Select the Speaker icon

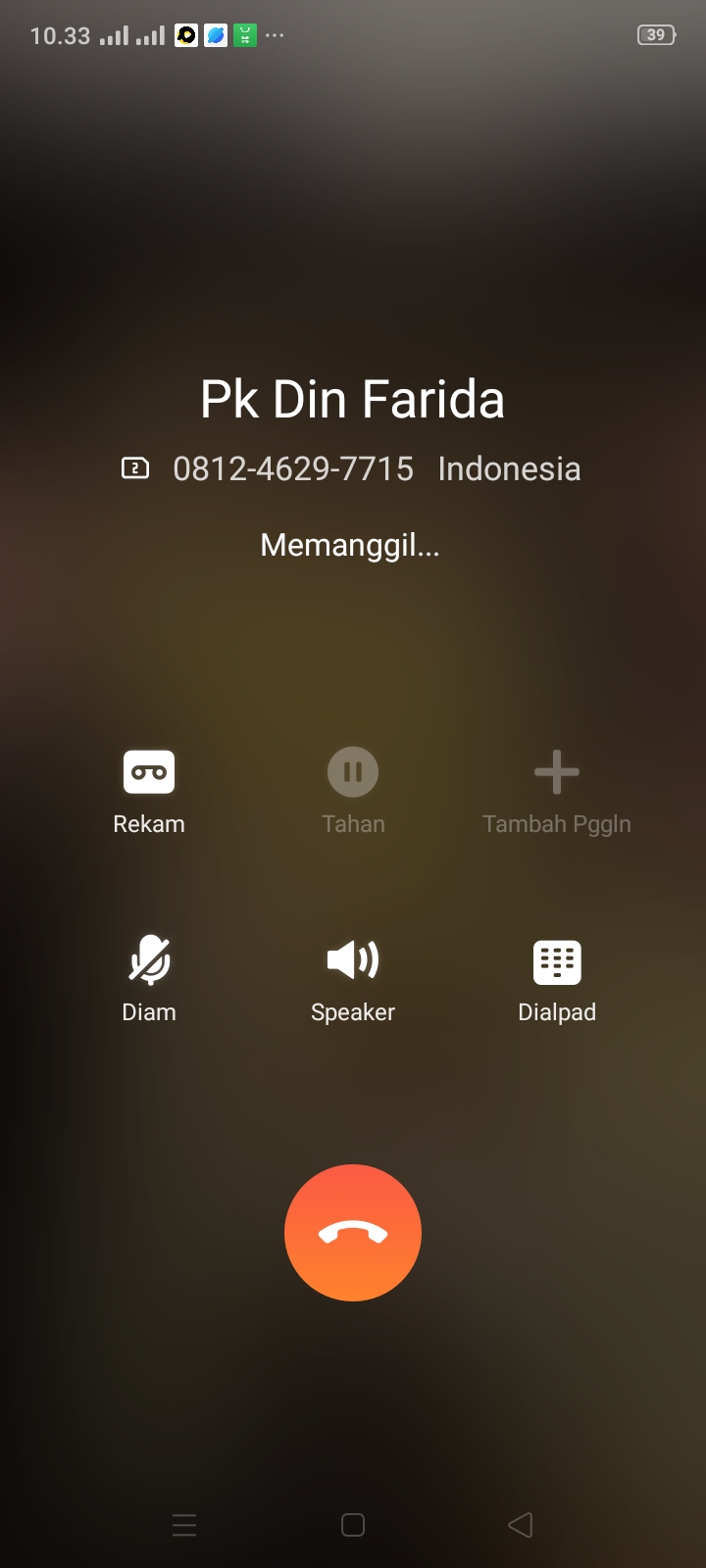point(353,960)
